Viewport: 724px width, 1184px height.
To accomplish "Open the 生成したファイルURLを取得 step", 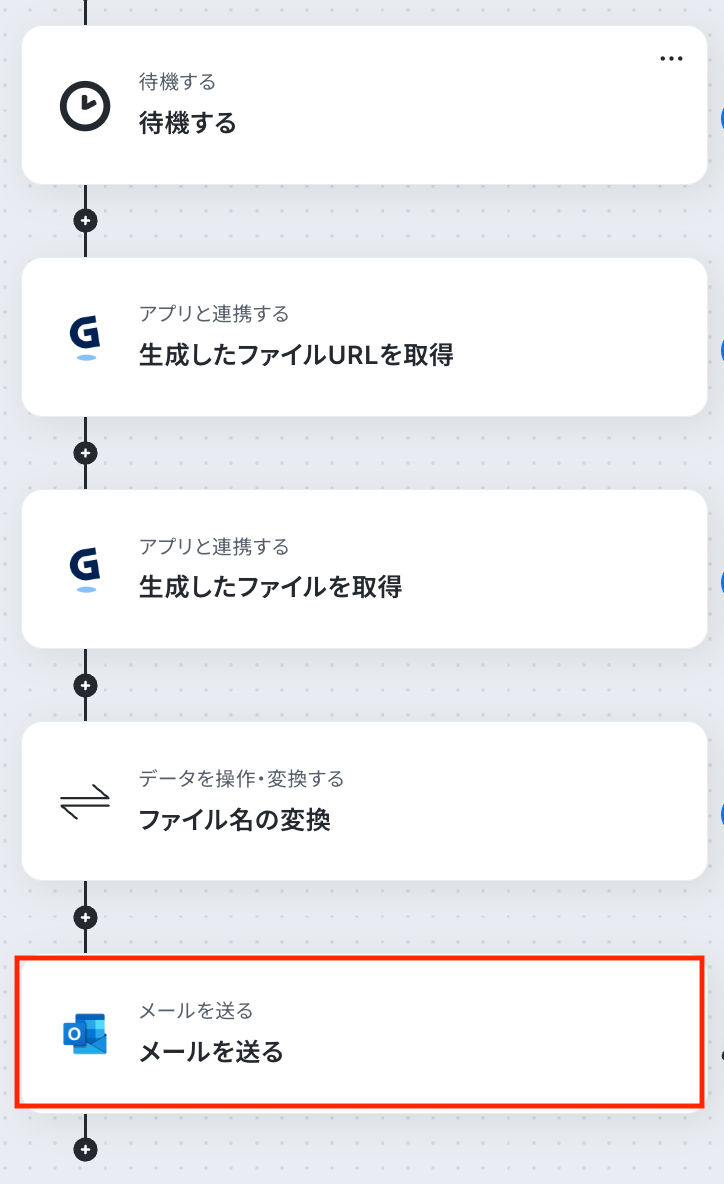I will point(364,337).
